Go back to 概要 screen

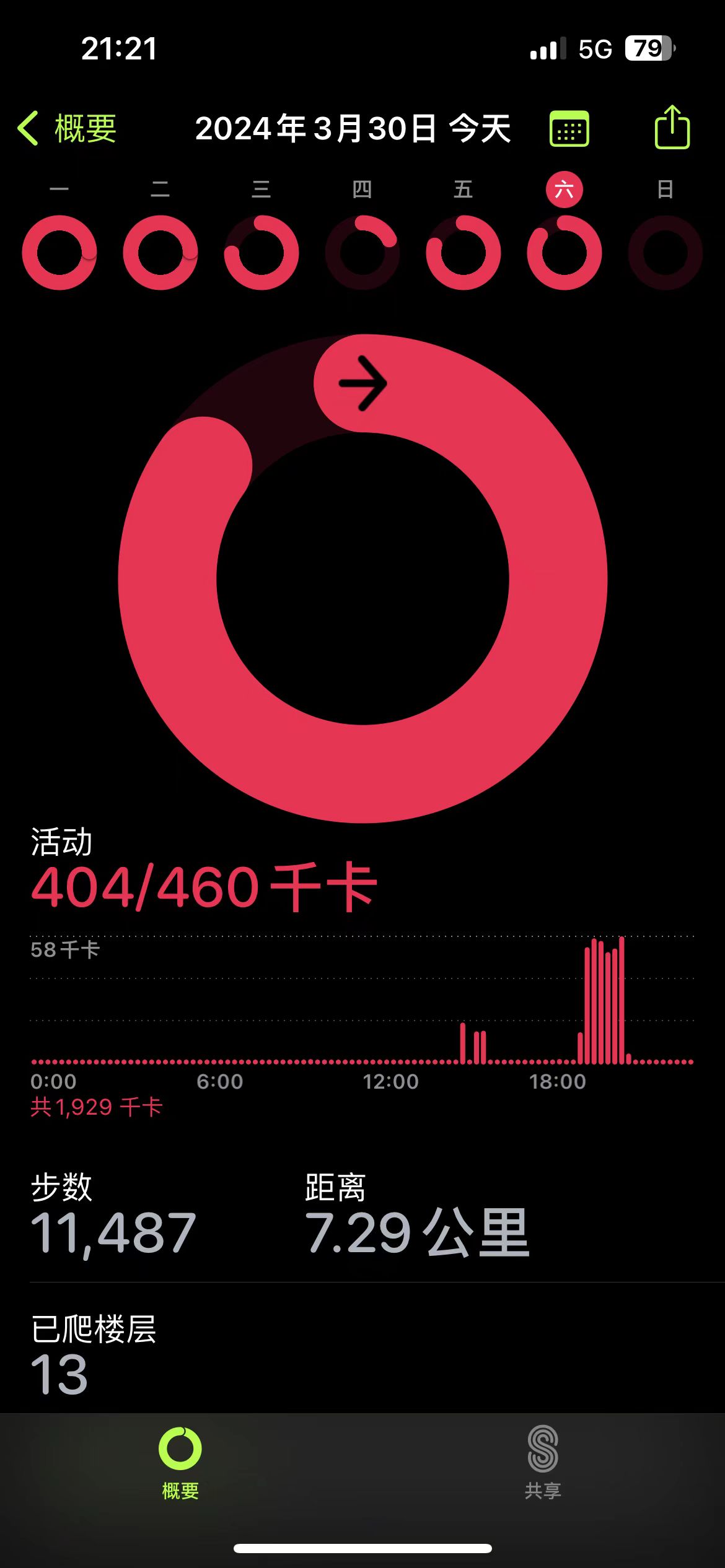pyautogui.click(x=67, y=129)
